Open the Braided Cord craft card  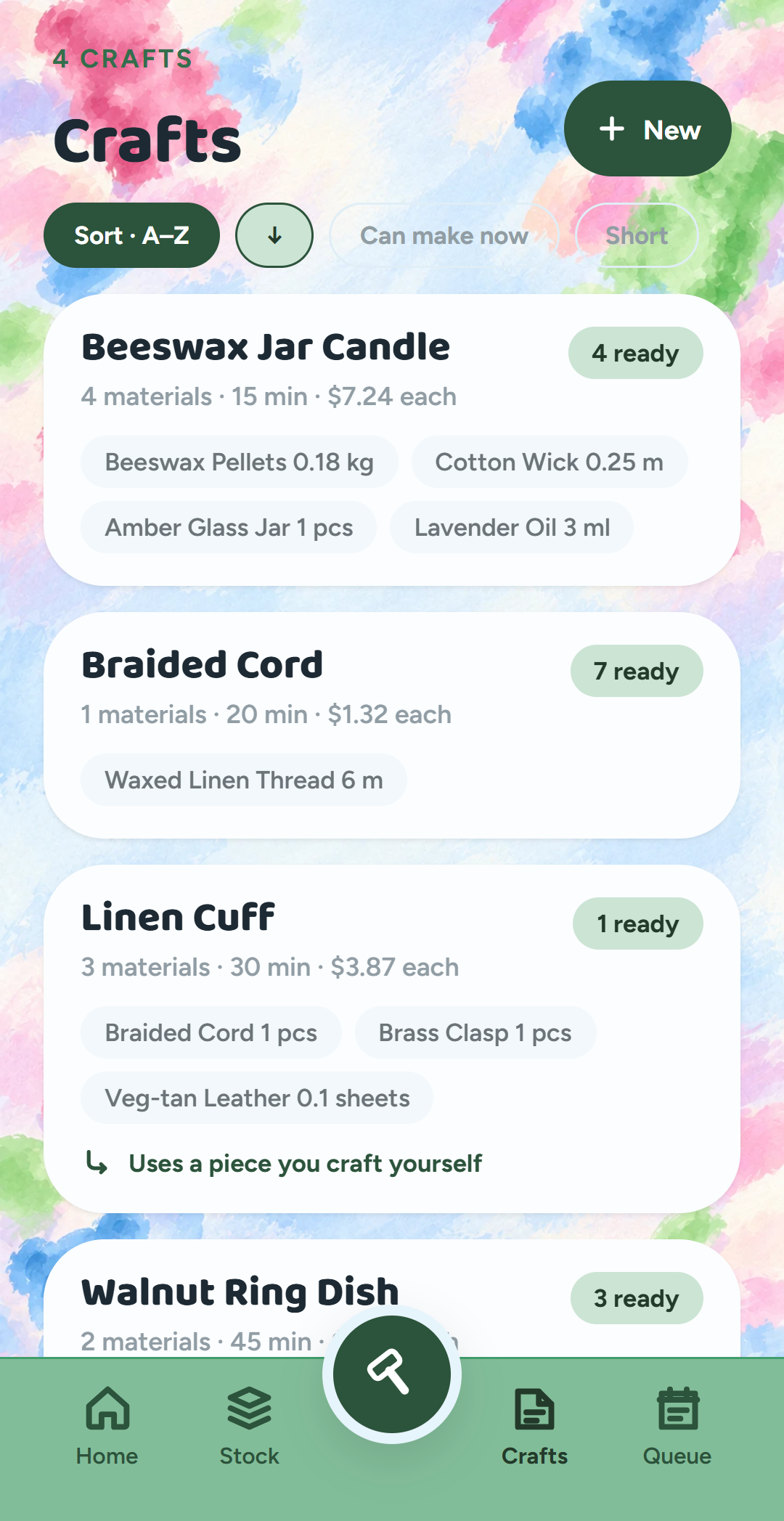(392, 725)
